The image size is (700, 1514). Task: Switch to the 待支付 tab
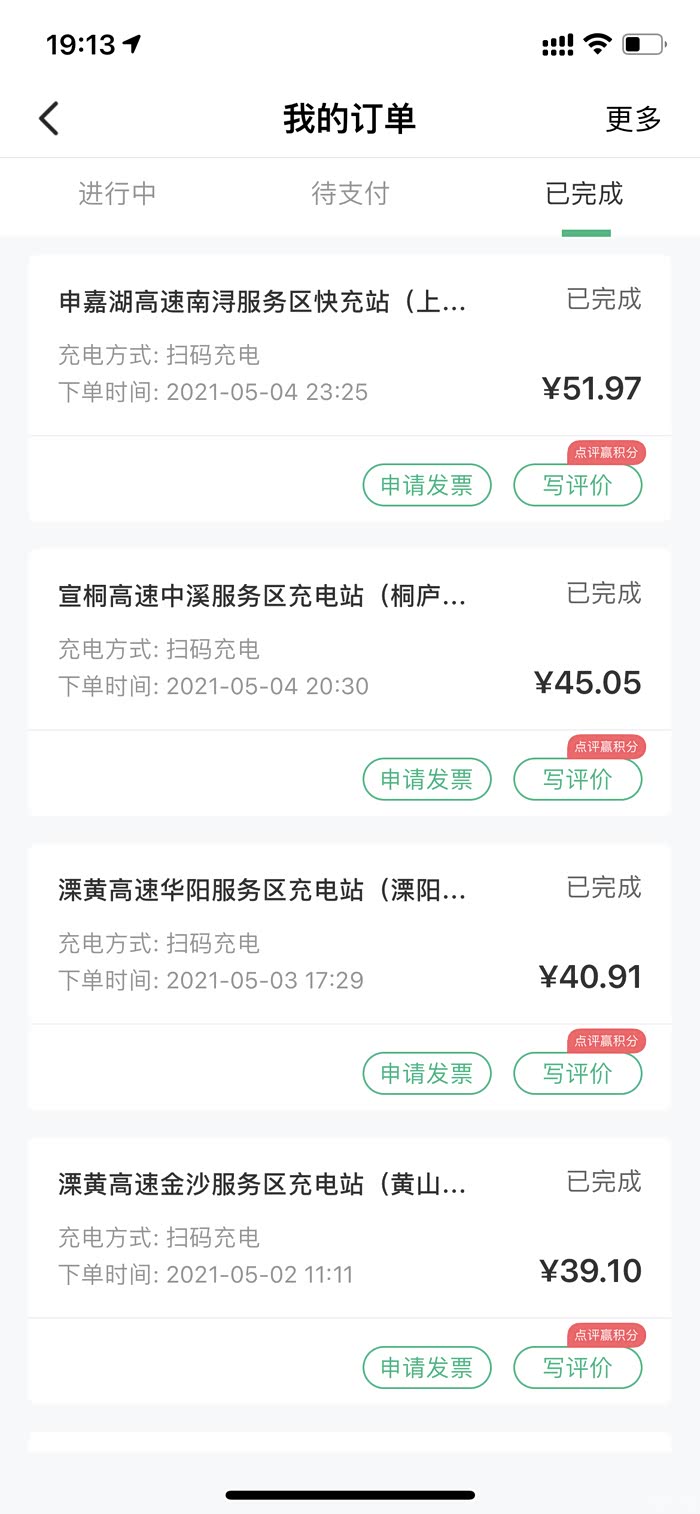(350, 193)
